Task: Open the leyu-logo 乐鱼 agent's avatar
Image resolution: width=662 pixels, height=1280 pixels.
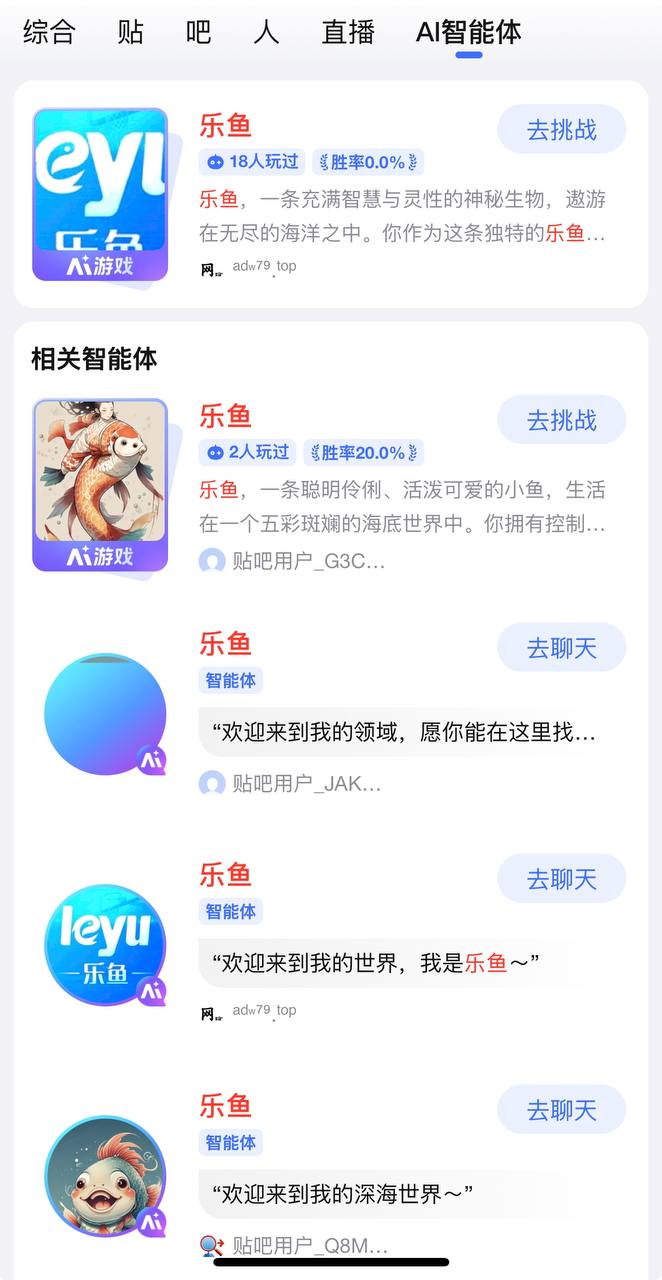Action: tap(105, 945)
